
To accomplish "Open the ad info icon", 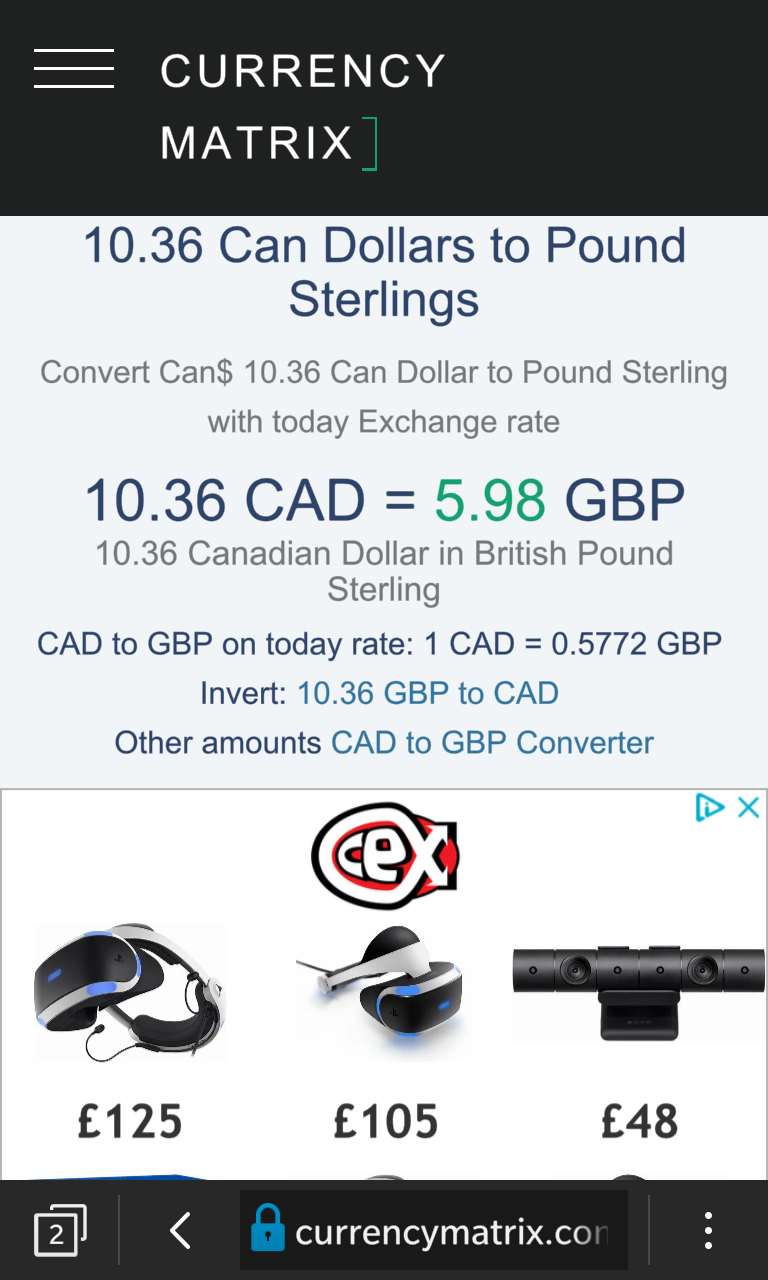I will tap(709, 808).
